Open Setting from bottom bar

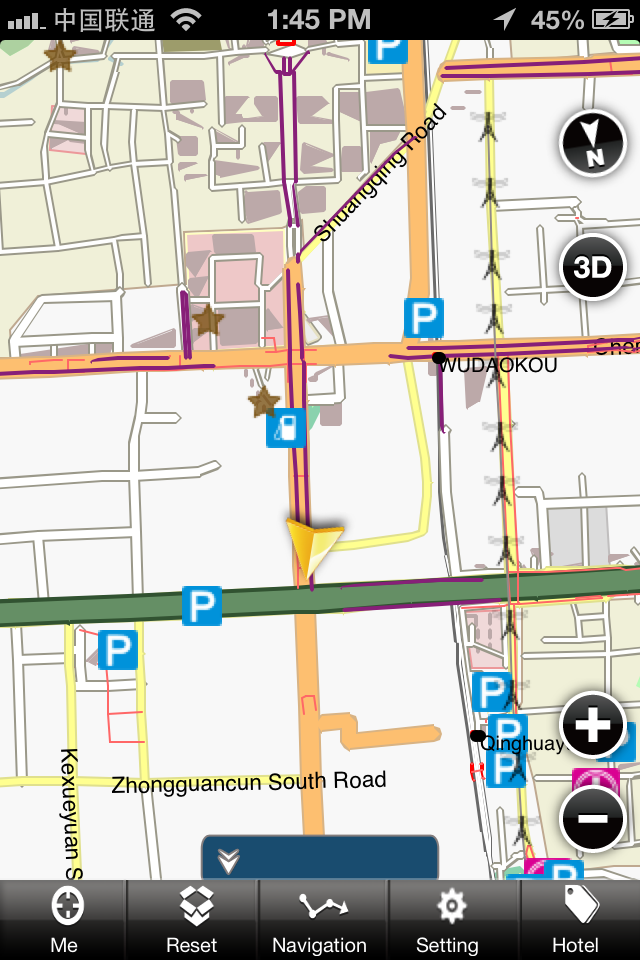(x=448, y=920)
